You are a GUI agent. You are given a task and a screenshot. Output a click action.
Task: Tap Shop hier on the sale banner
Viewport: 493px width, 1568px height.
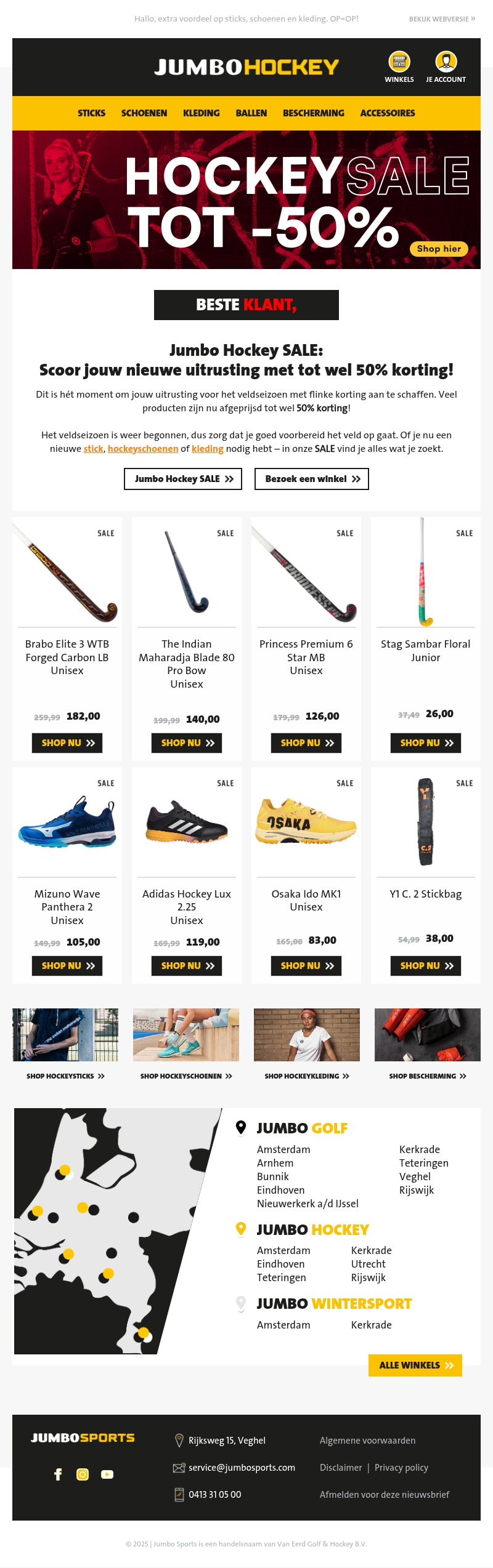pos(439,249)
